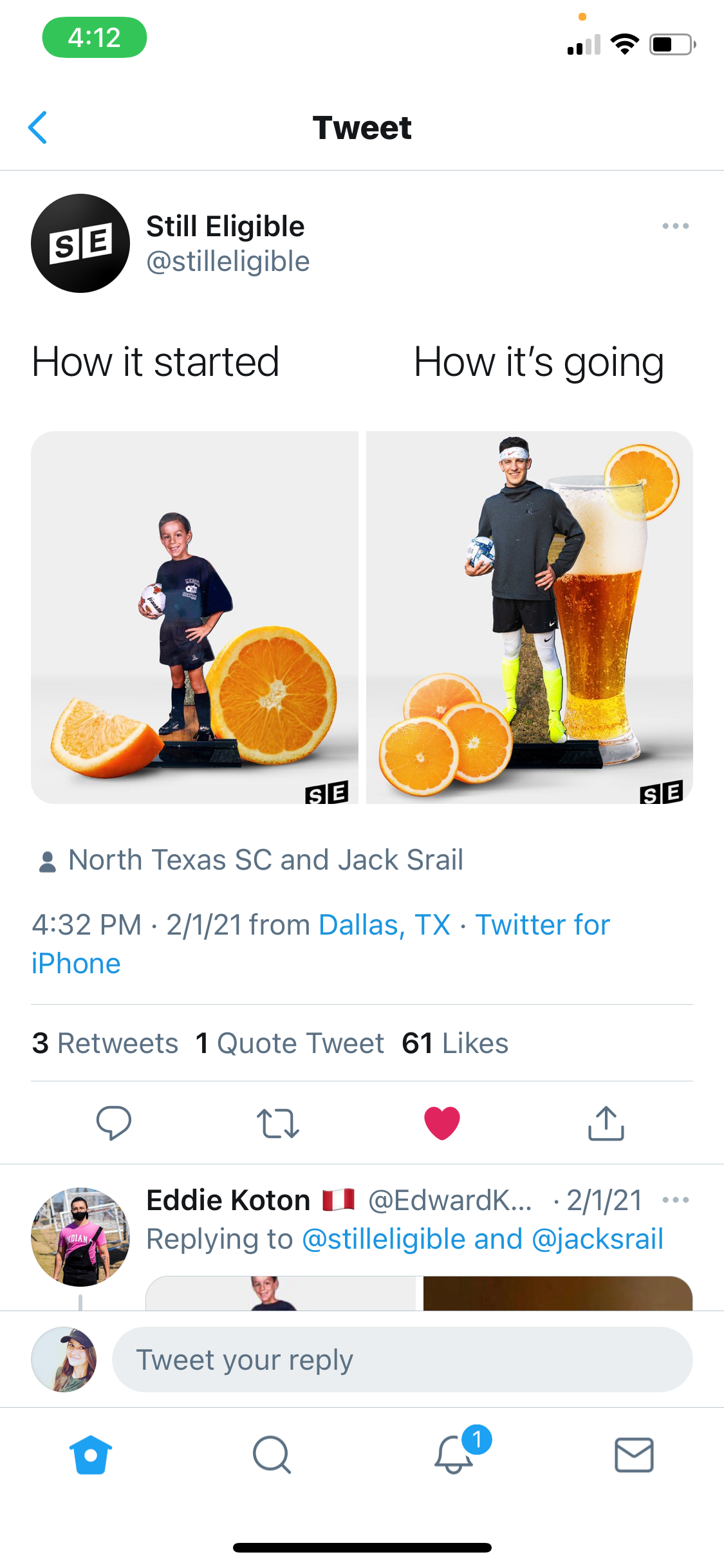Open overflow menu on Eddie Koton's reply
The image size is (724, 1568).
click(675, 1200)
